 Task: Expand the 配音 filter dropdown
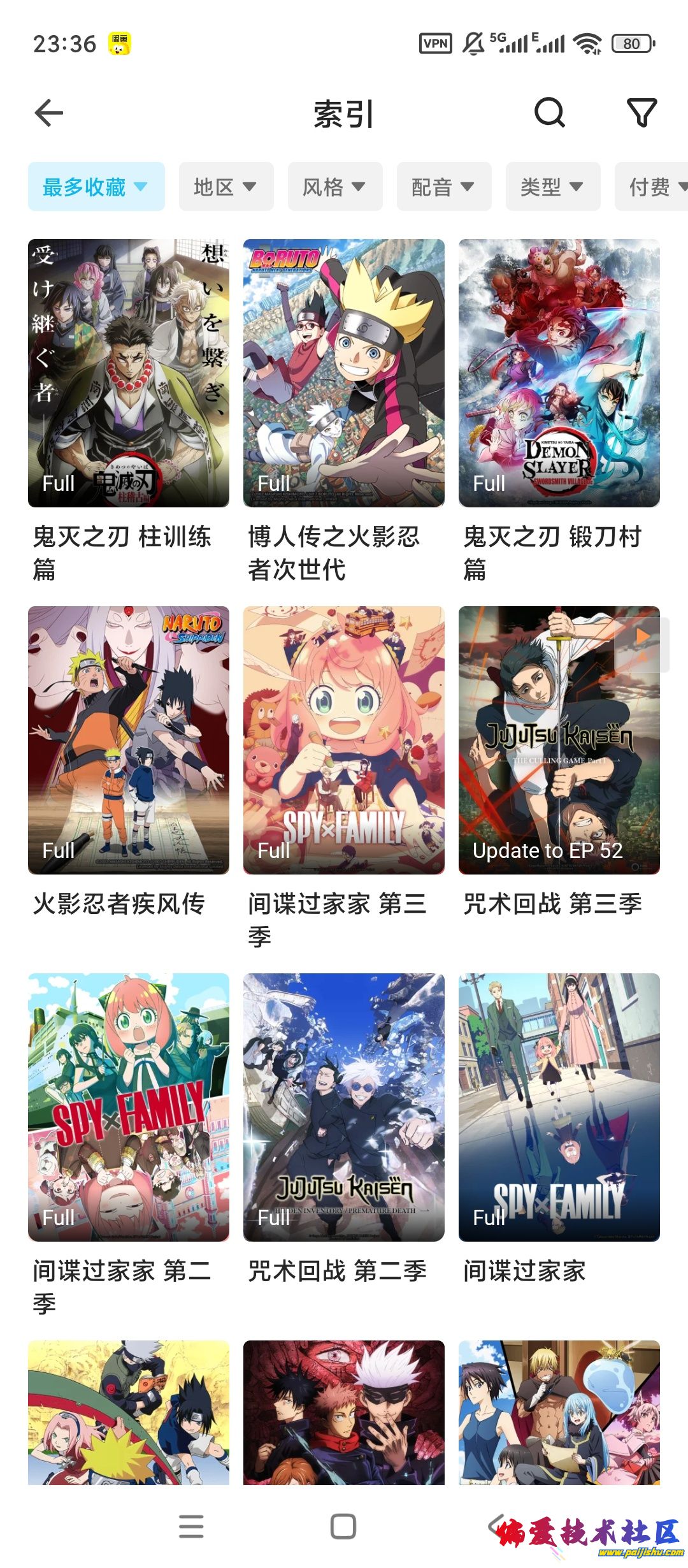click(x=443, y=187)
